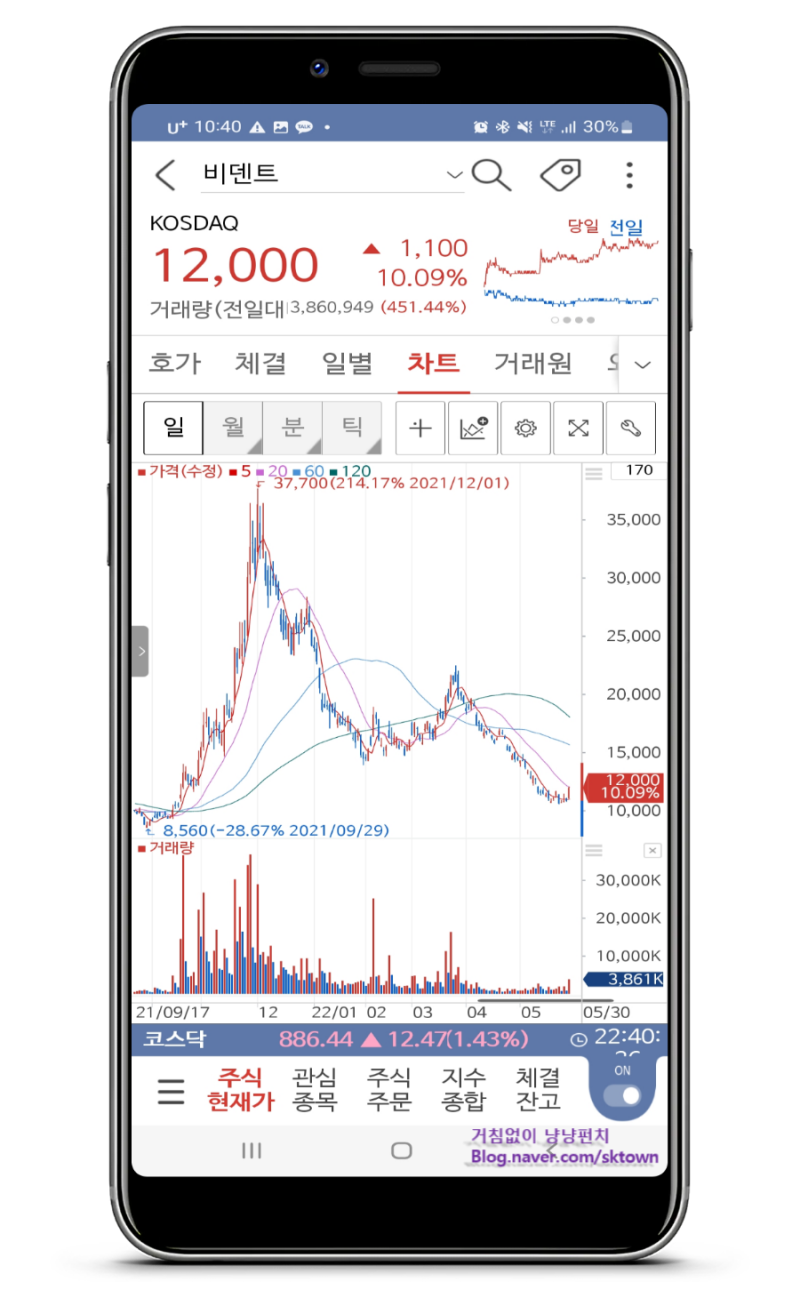The width and height of the screenshot is (800, 1314).
Task: Open chart settings gear
Action: [x=526, y=428]
